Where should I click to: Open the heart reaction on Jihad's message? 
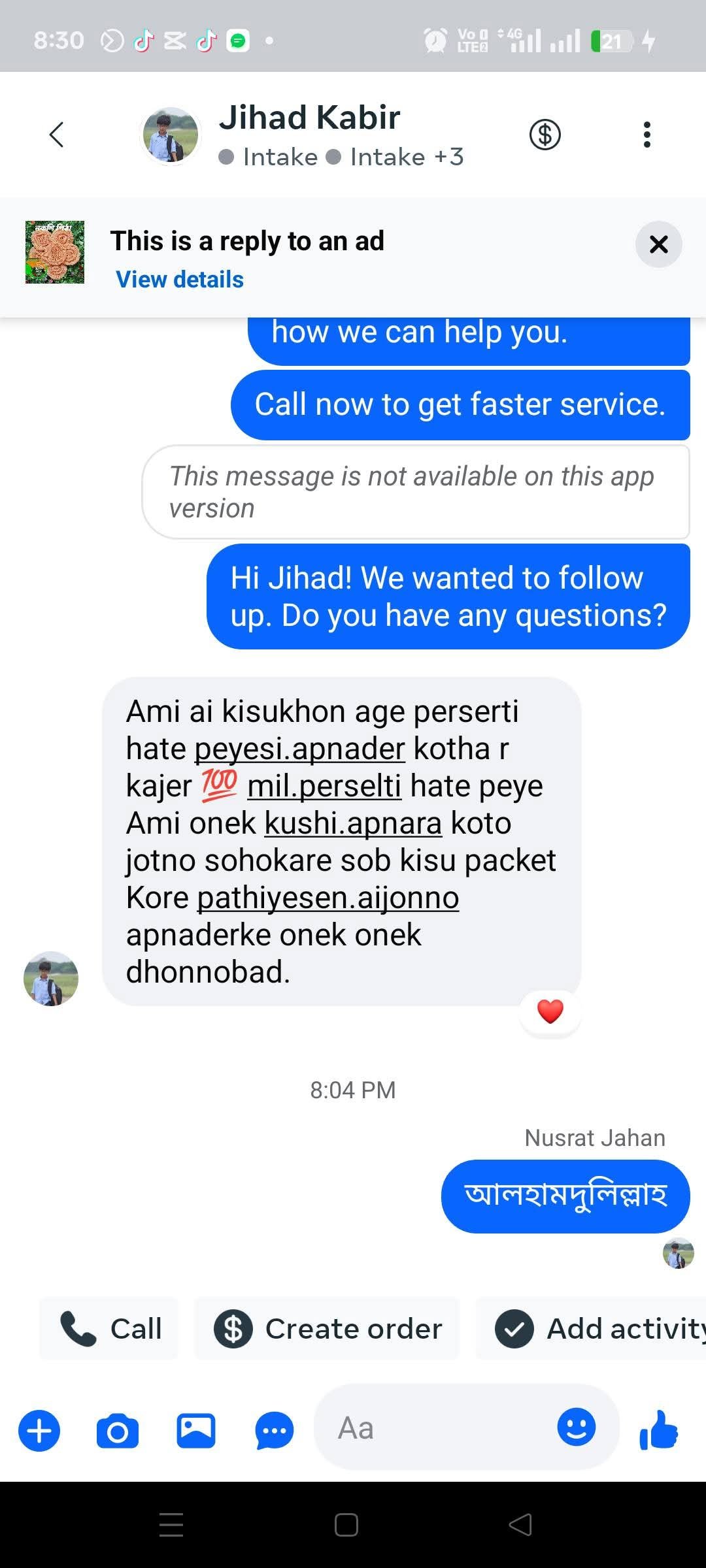[x=550, y=1011]
